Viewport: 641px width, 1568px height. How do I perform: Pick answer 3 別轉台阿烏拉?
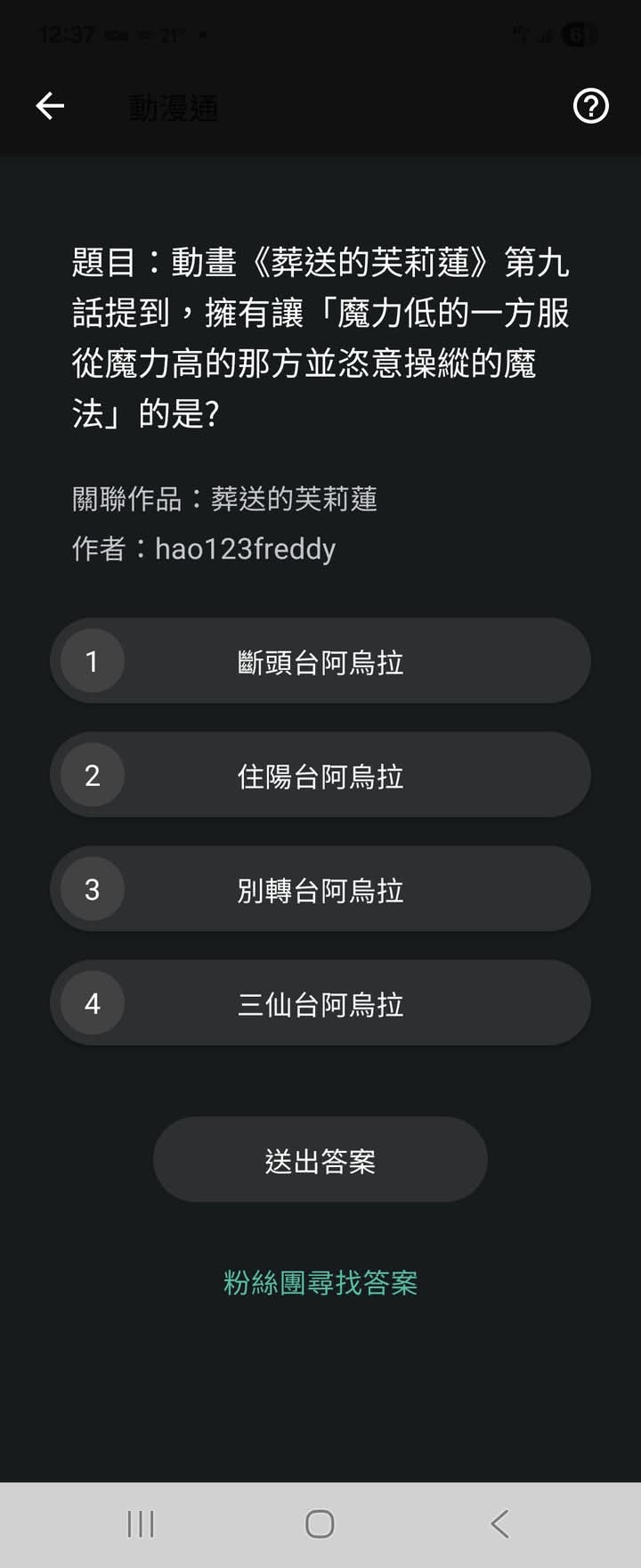tap(320, 889)
